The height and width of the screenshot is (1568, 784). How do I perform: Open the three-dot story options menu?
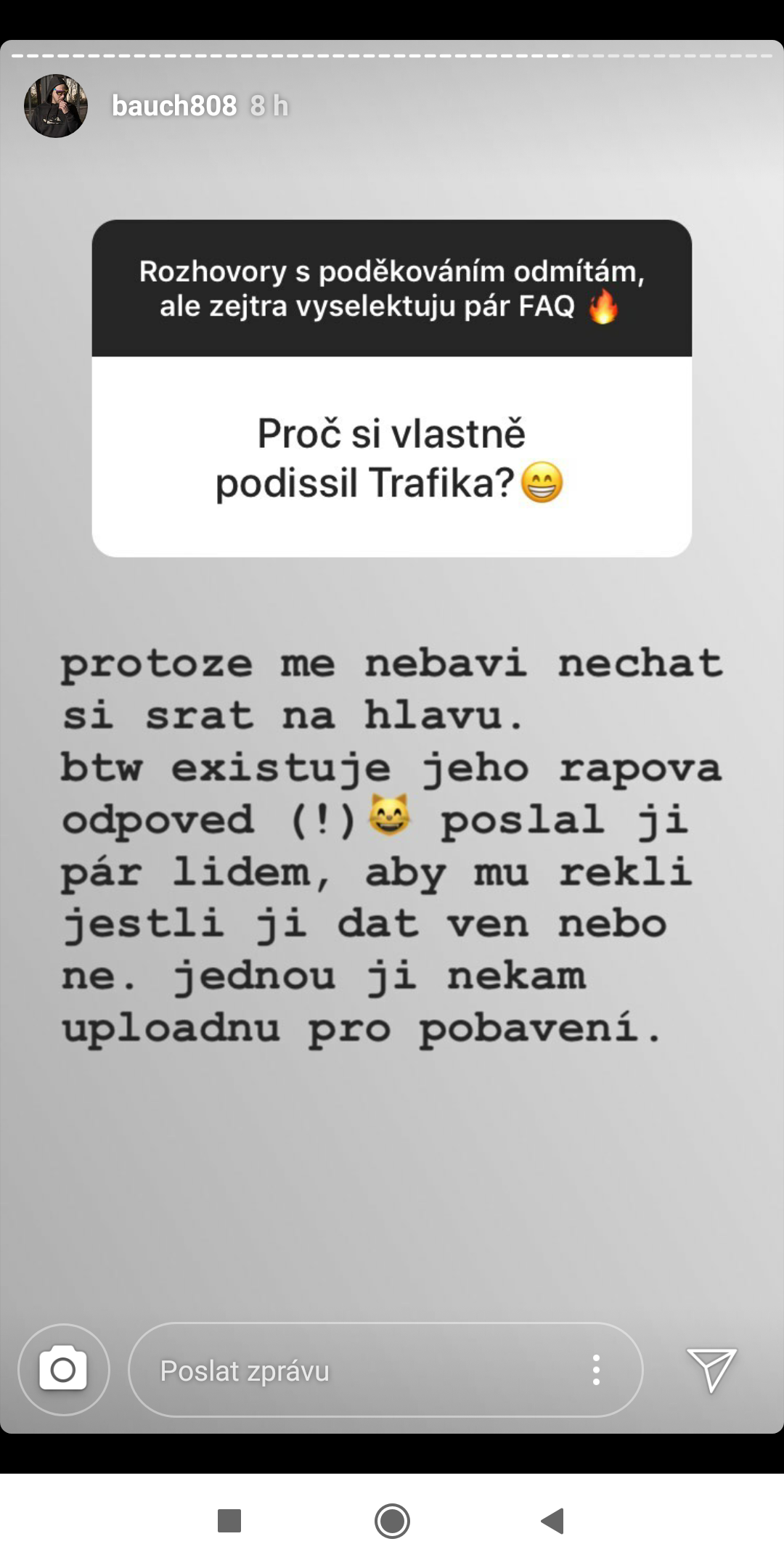(x=596, y=1370)
